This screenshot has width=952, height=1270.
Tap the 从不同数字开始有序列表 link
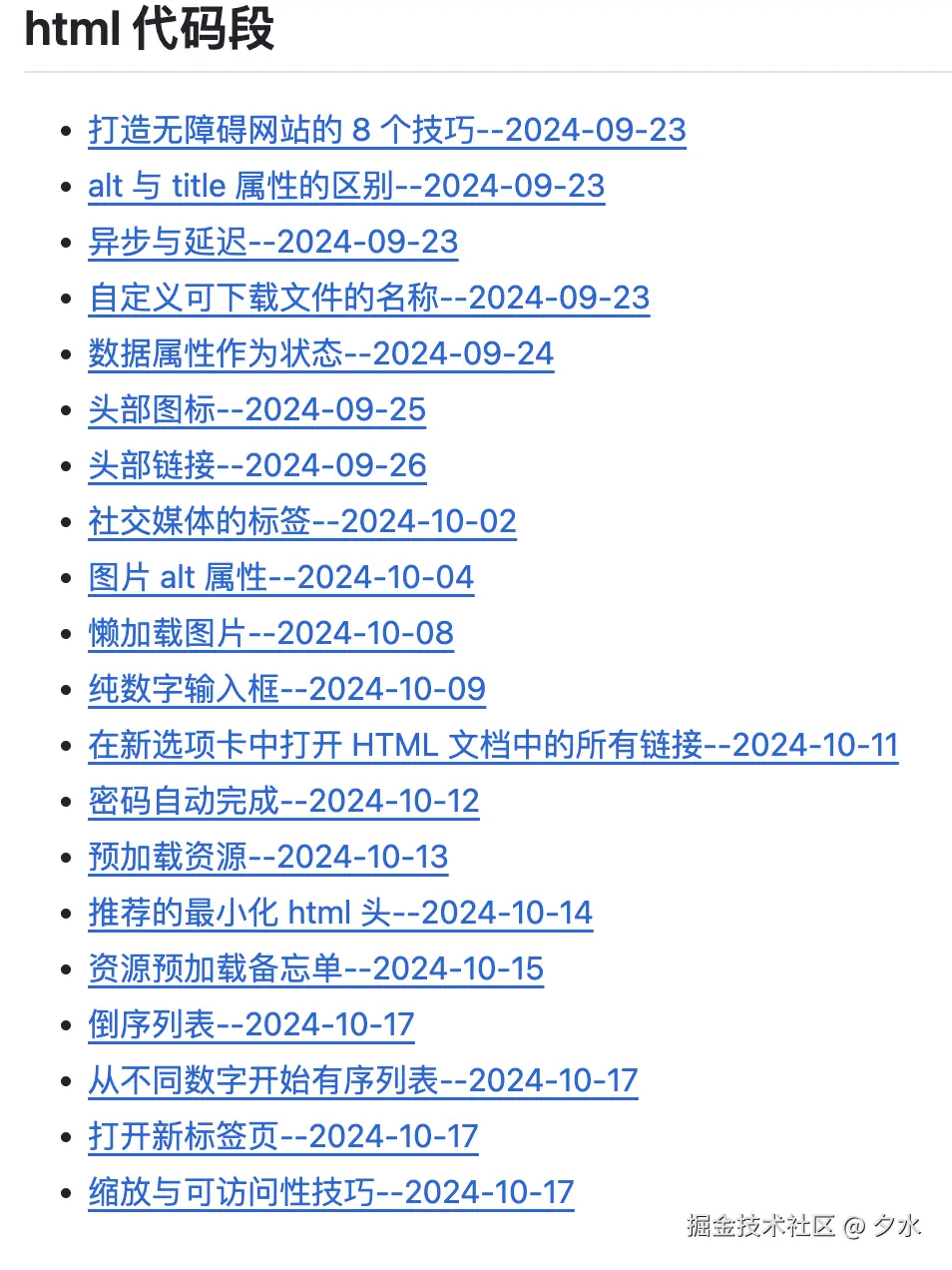(362, 1080)
